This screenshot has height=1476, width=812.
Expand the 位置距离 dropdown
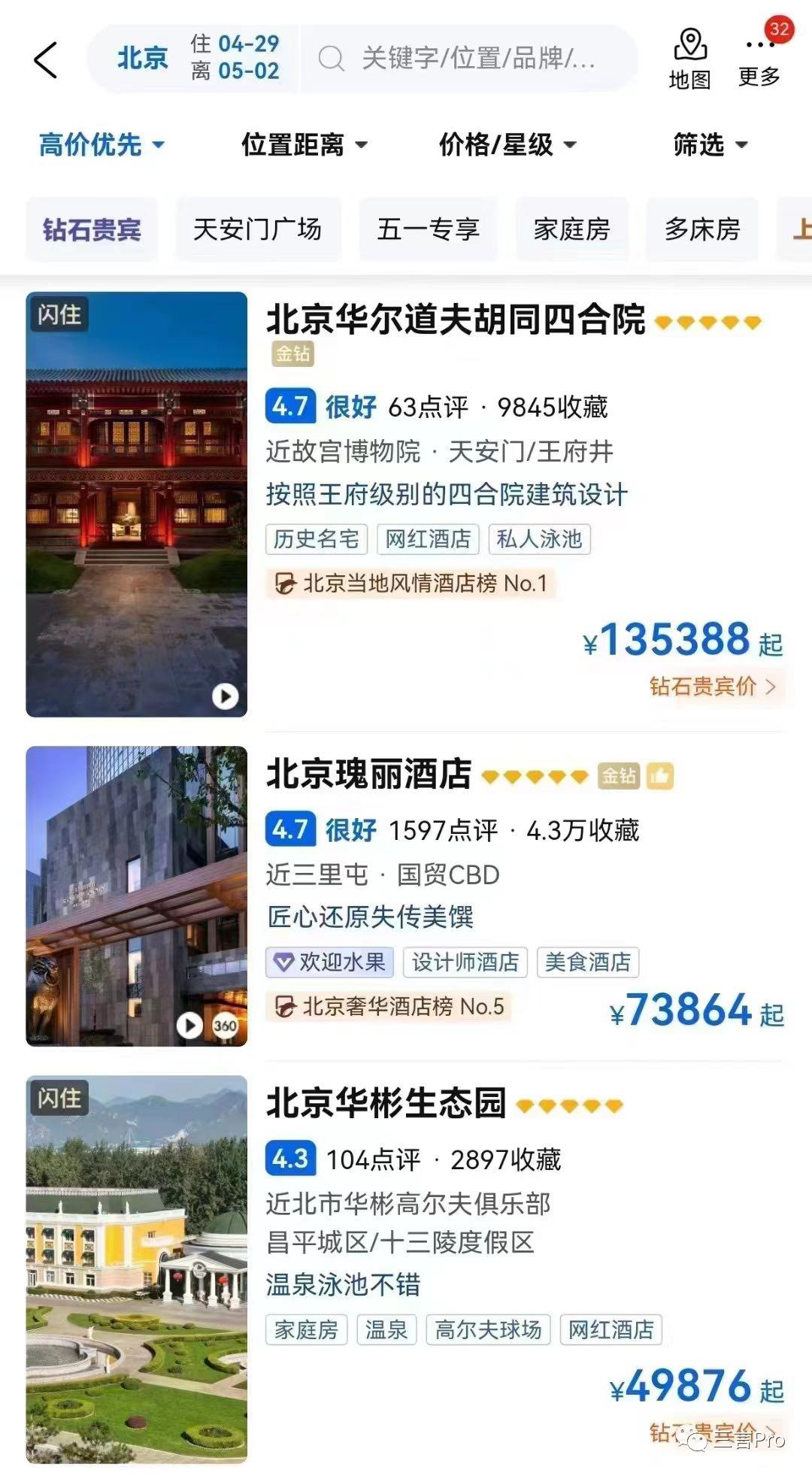pyautogui.click(x=304, y=144)
